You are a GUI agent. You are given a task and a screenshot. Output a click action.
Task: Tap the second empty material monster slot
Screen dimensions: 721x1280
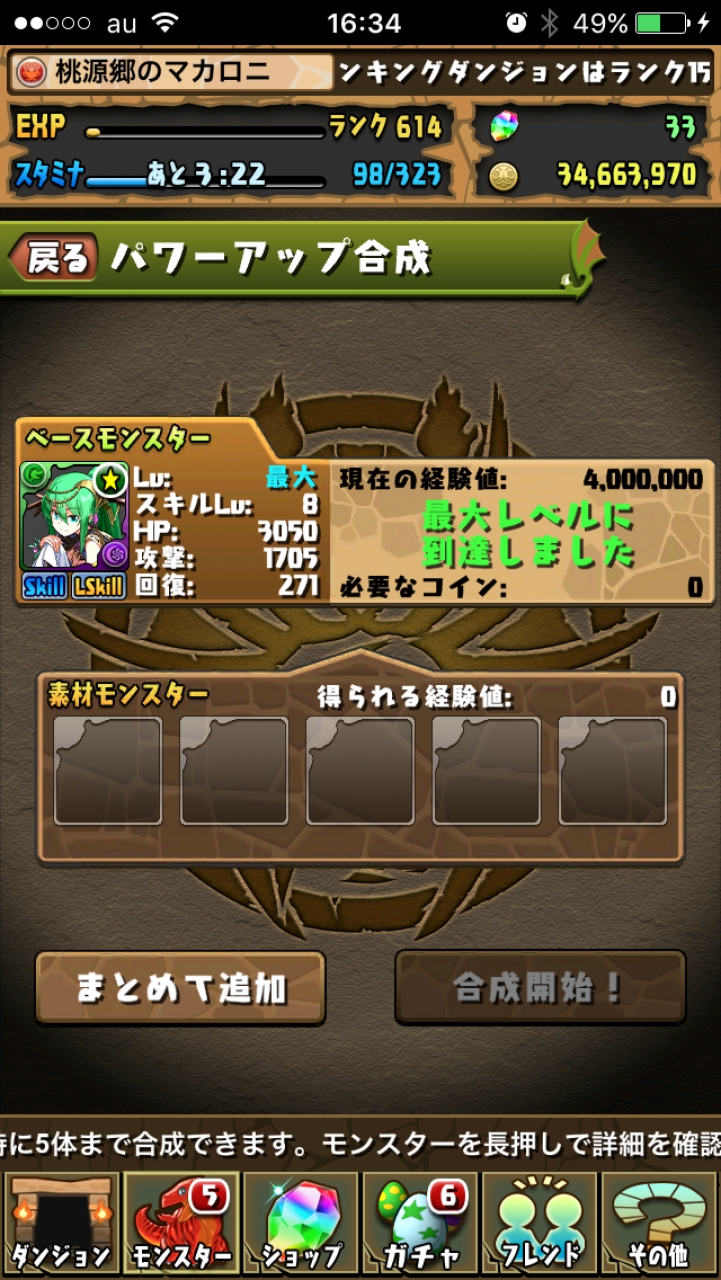[x=234, y=771]
